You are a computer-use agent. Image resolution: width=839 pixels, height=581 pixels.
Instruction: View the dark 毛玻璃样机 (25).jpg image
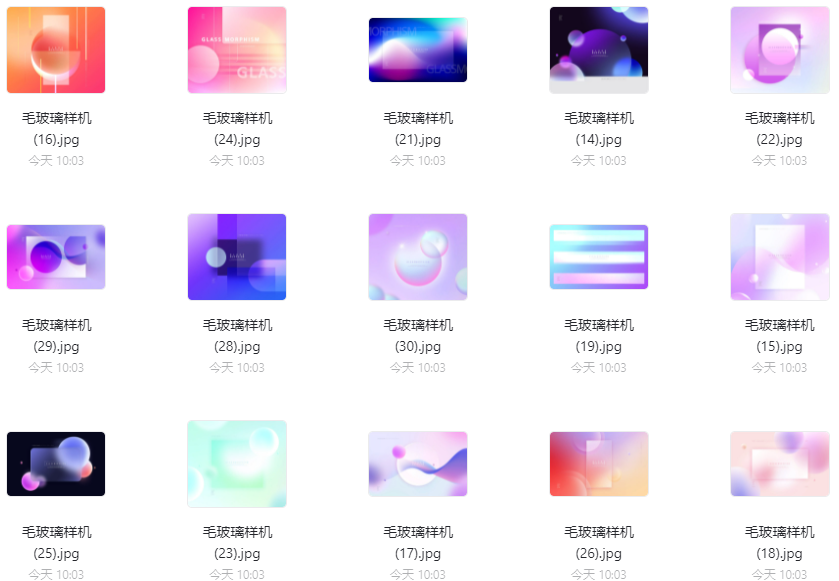pyautogui.click(x=56, y=464)
